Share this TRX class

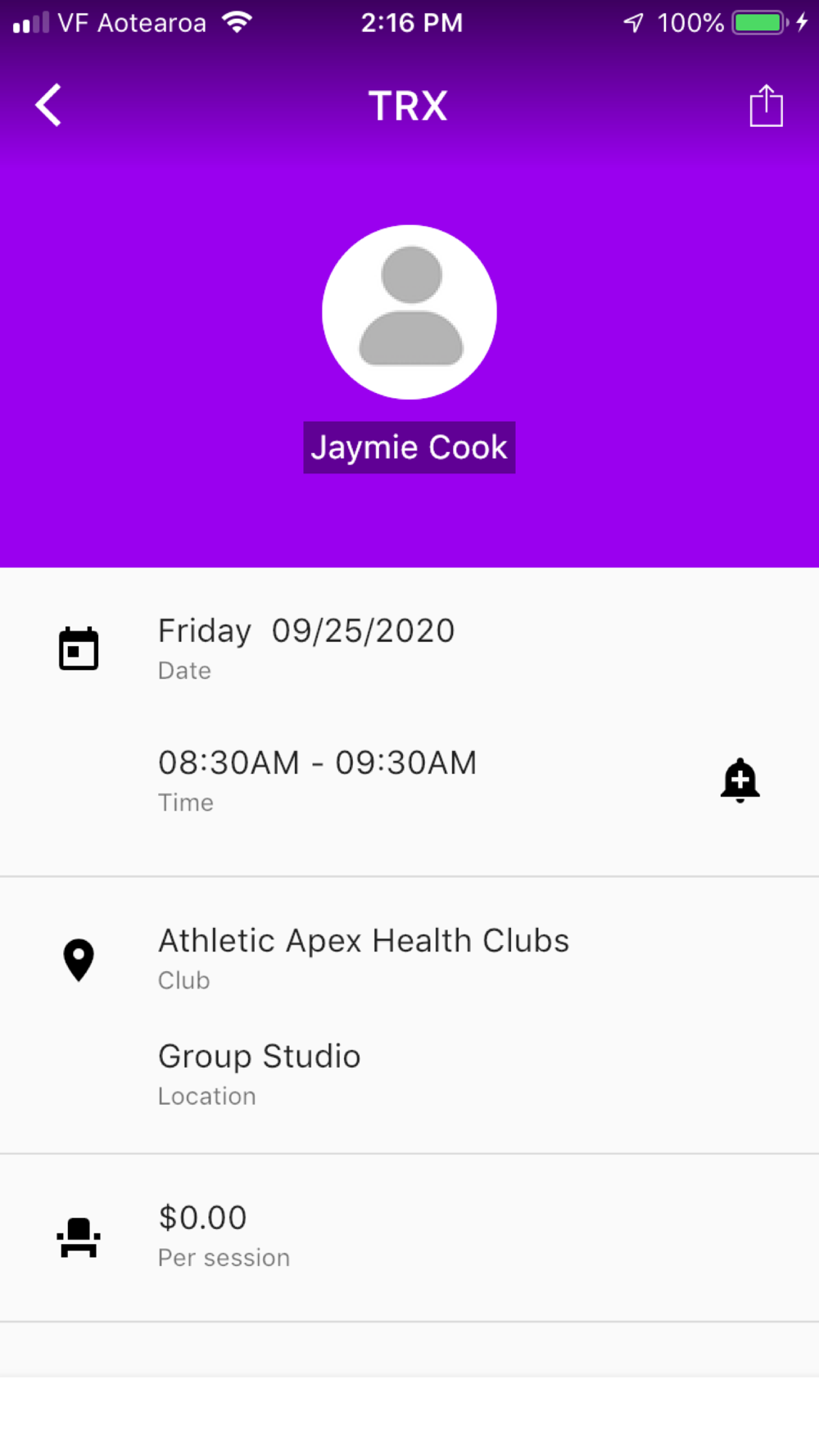(766, 106)
